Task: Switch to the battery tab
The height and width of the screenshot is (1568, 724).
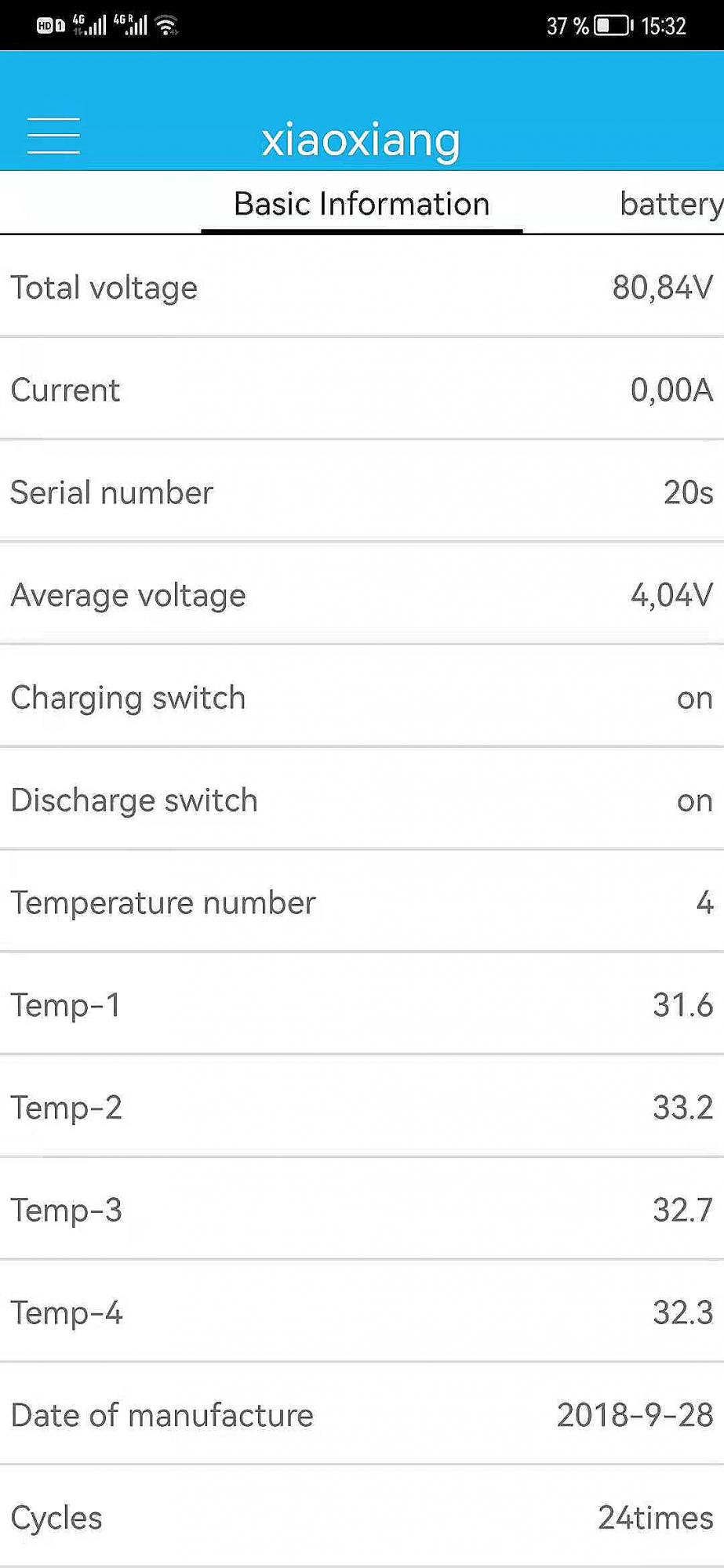Action: 671,204
